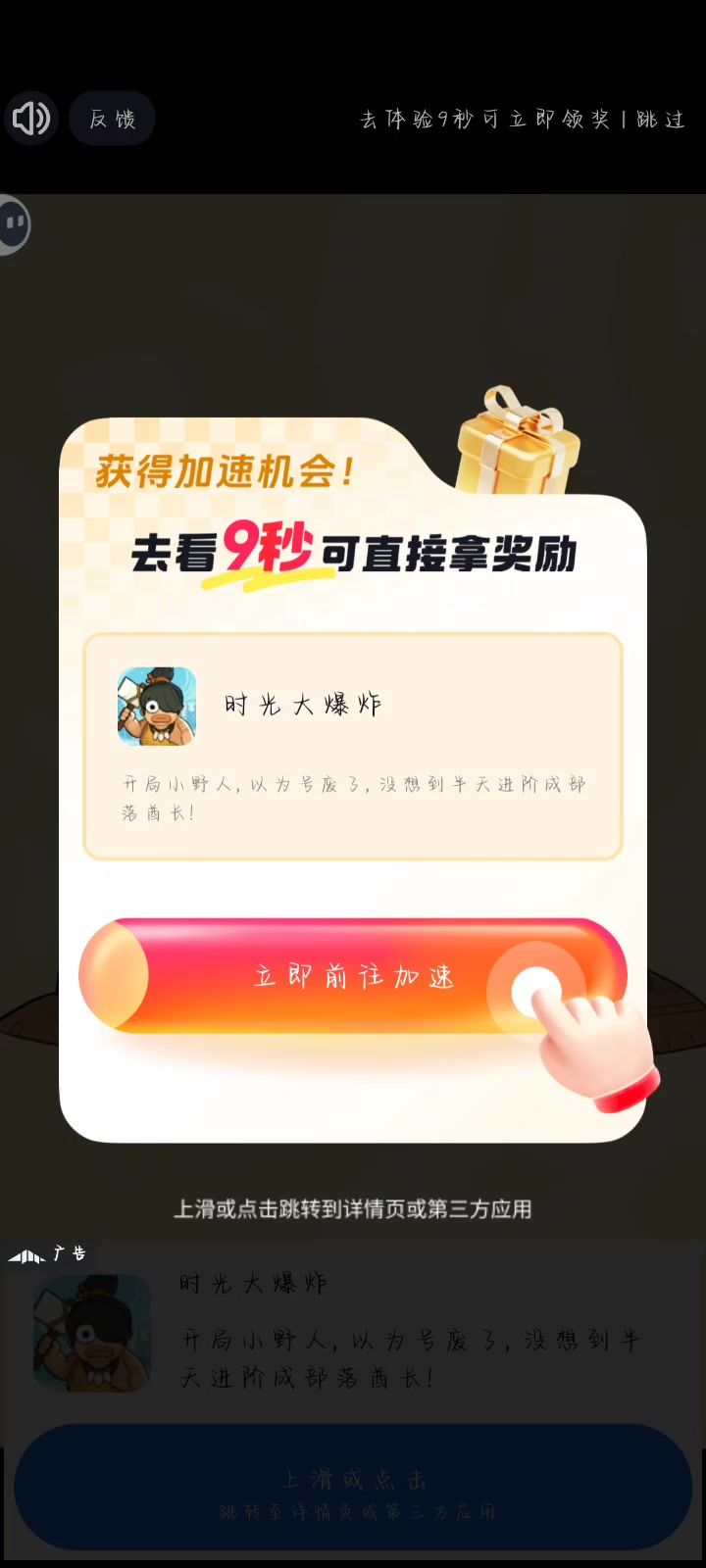
Task: Tap the 去体验9秒可立即领奖 text
Action: 484,120
